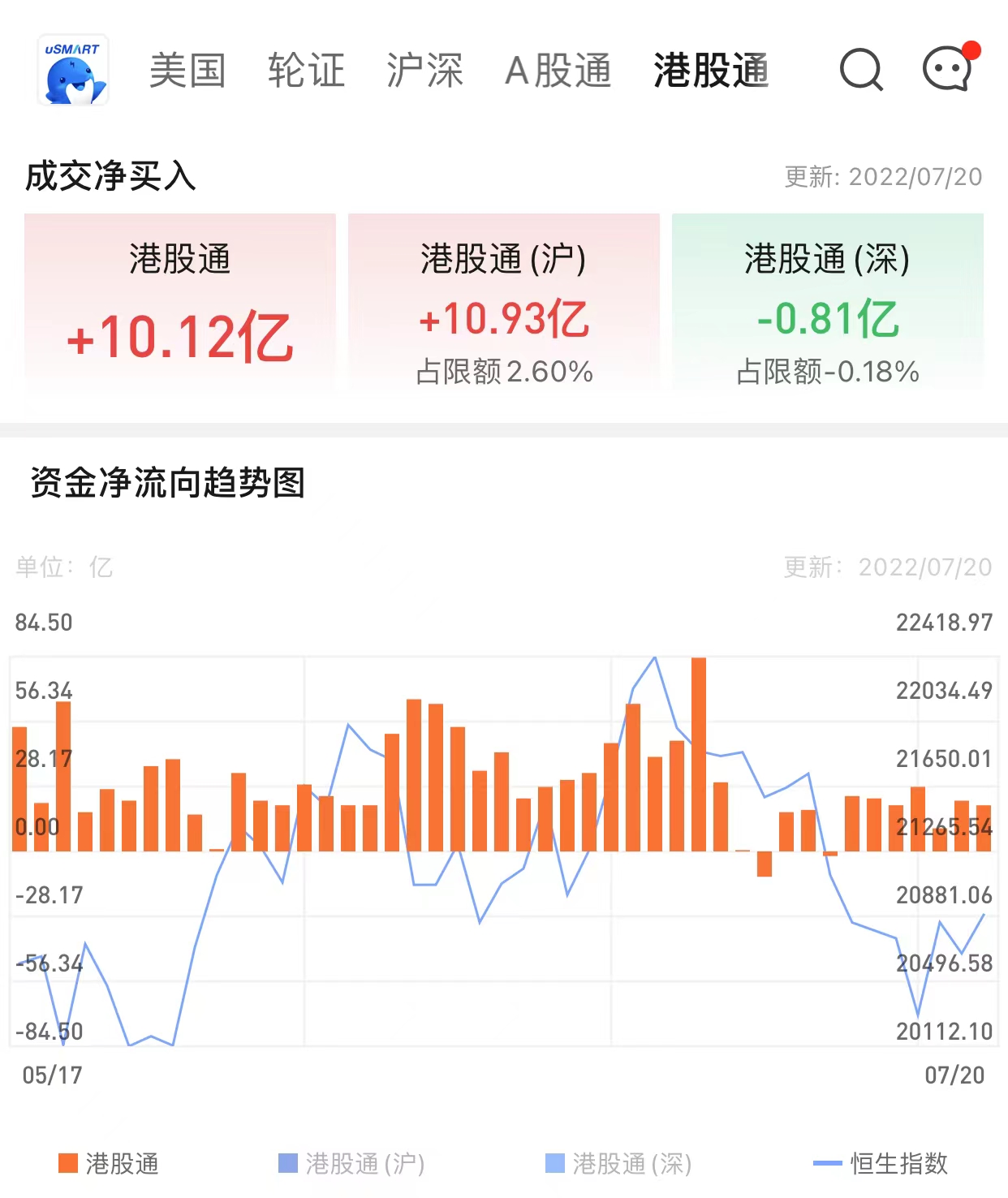Viewport: 1008px width, 1198px height.
Task: Open the 港股通 net buy card
Action: (x=179, y=303)
